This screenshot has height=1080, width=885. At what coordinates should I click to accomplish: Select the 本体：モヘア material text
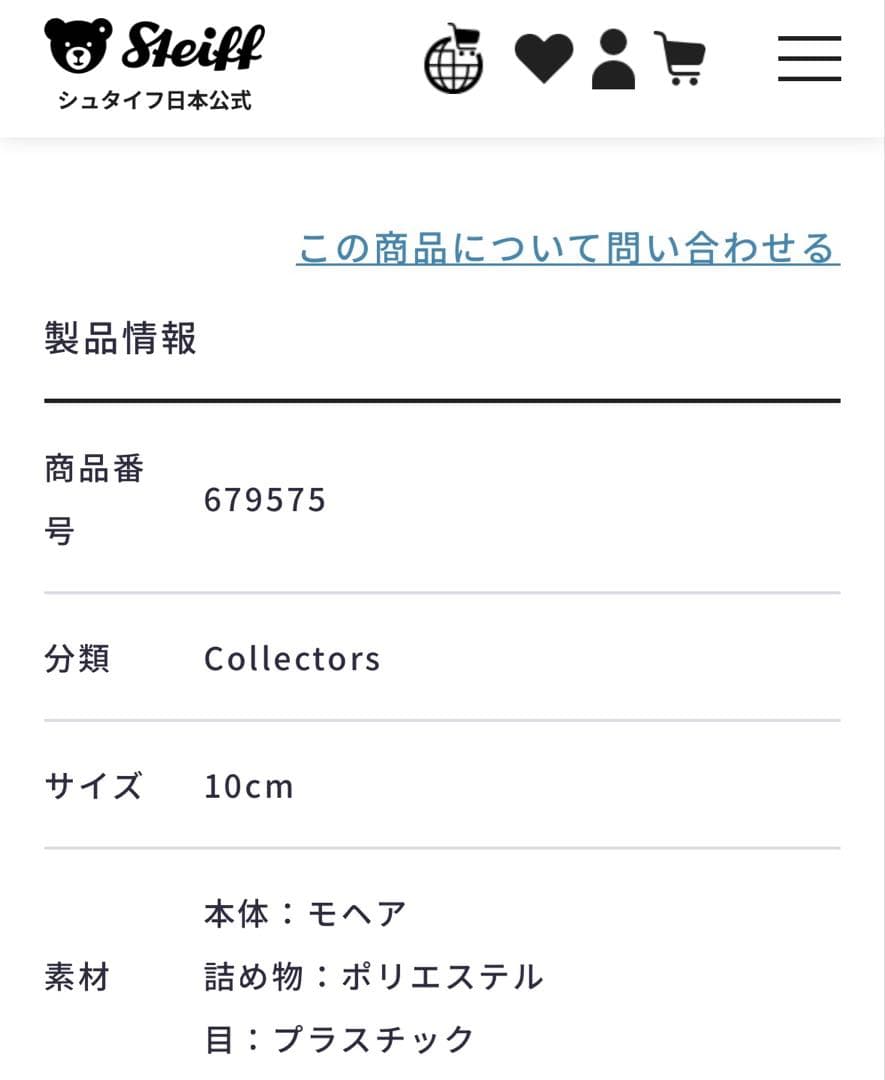(305, 912)
